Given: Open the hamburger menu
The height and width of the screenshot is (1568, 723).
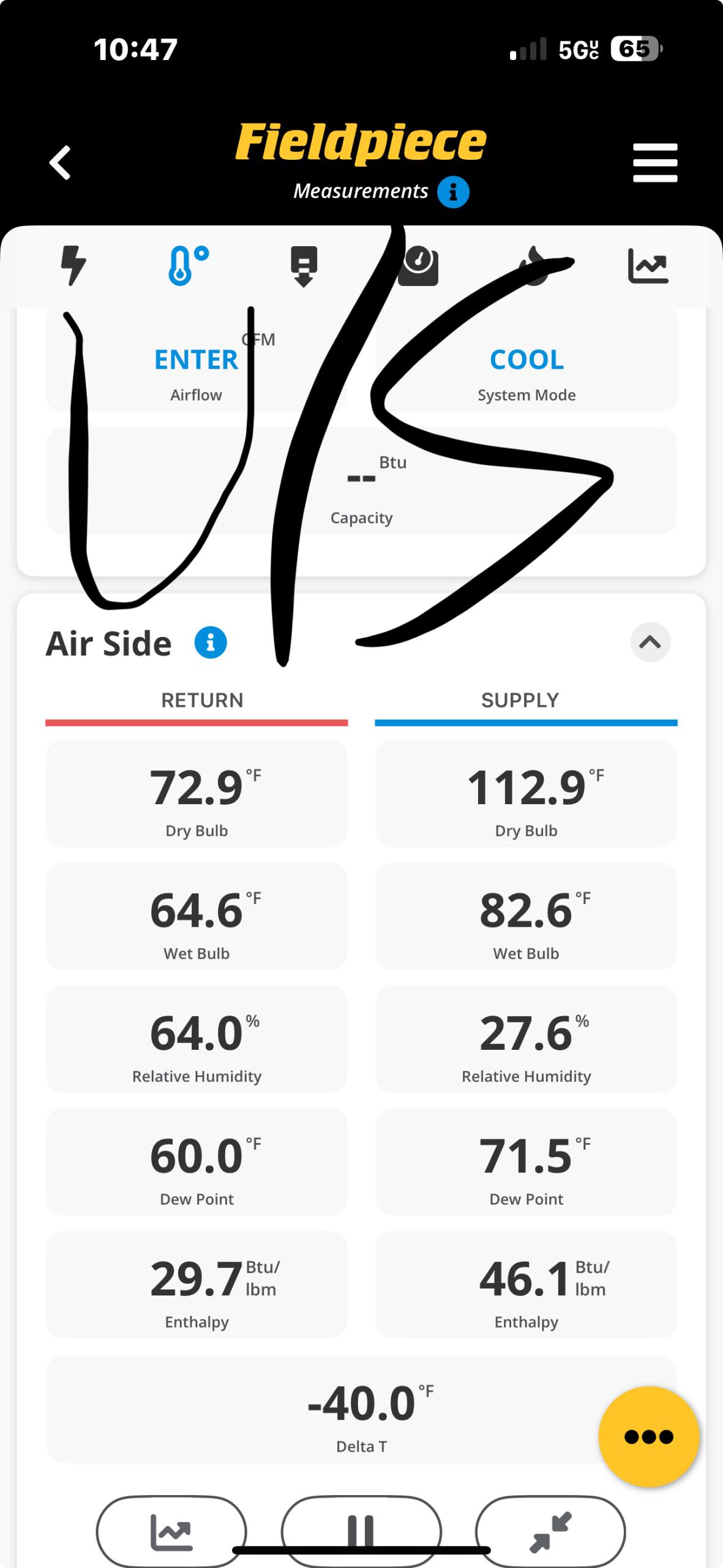Looking at the screenshot, I should click(655, 163).
